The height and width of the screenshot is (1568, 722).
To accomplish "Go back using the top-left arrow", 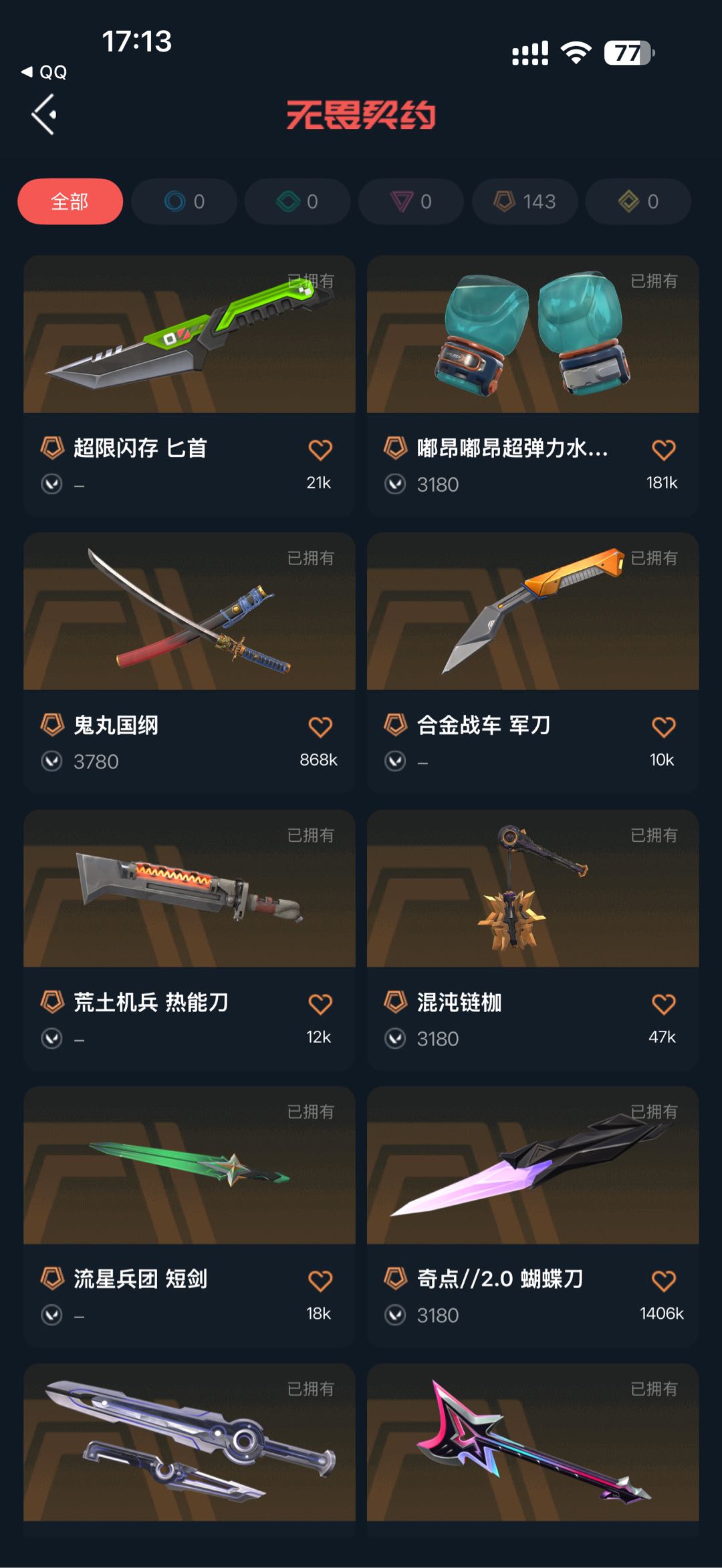I will click(44, 114).
